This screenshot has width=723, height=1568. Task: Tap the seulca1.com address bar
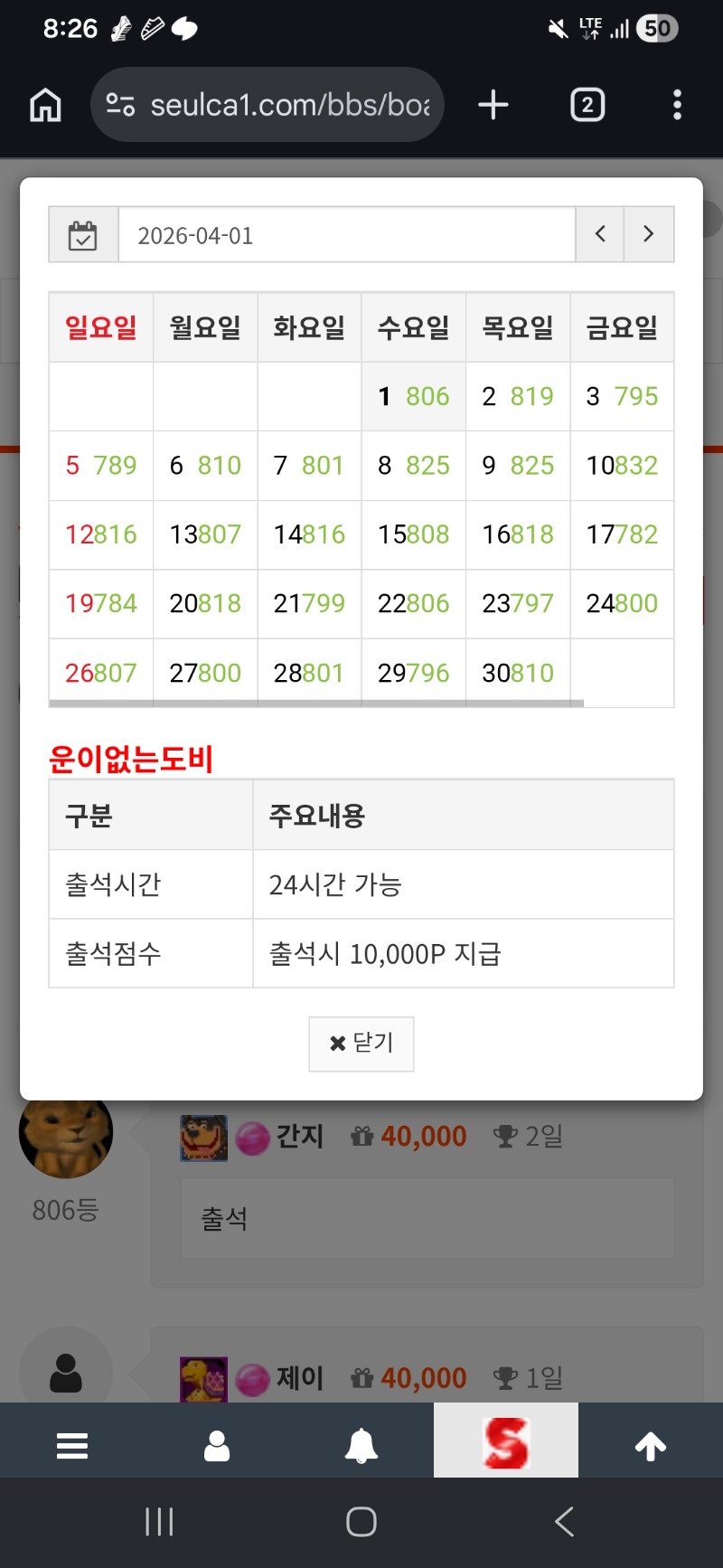pos(268,105)
